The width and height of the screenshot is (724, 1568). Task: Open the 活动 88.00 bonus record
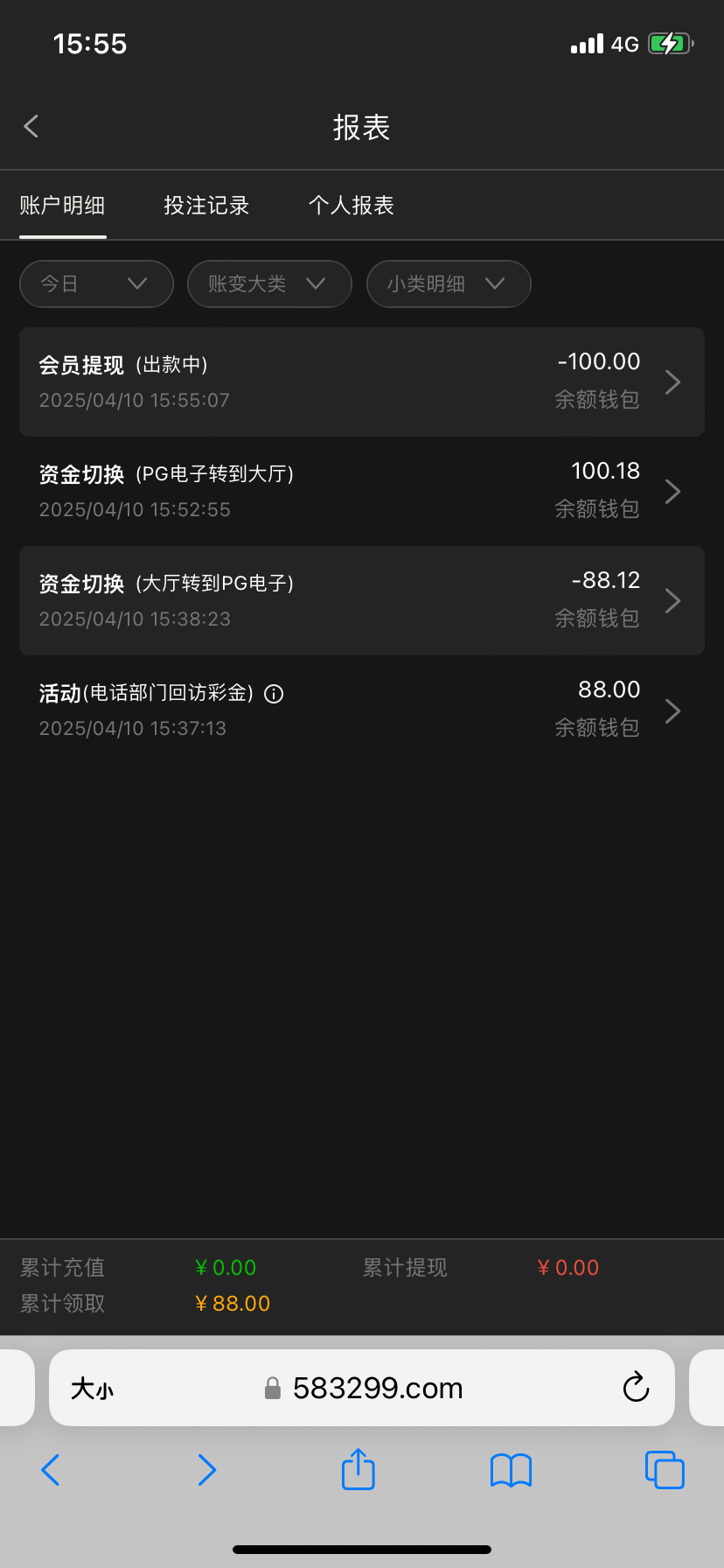coord(362,710)
